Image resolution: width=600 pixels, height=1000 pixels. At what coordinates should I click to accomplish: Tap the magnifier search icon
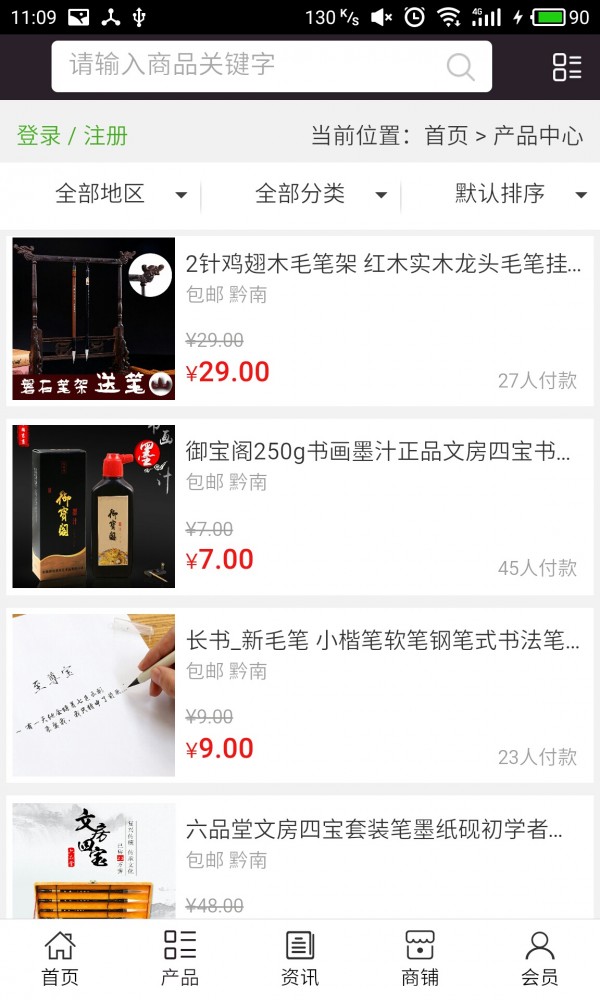pos(460,67)
